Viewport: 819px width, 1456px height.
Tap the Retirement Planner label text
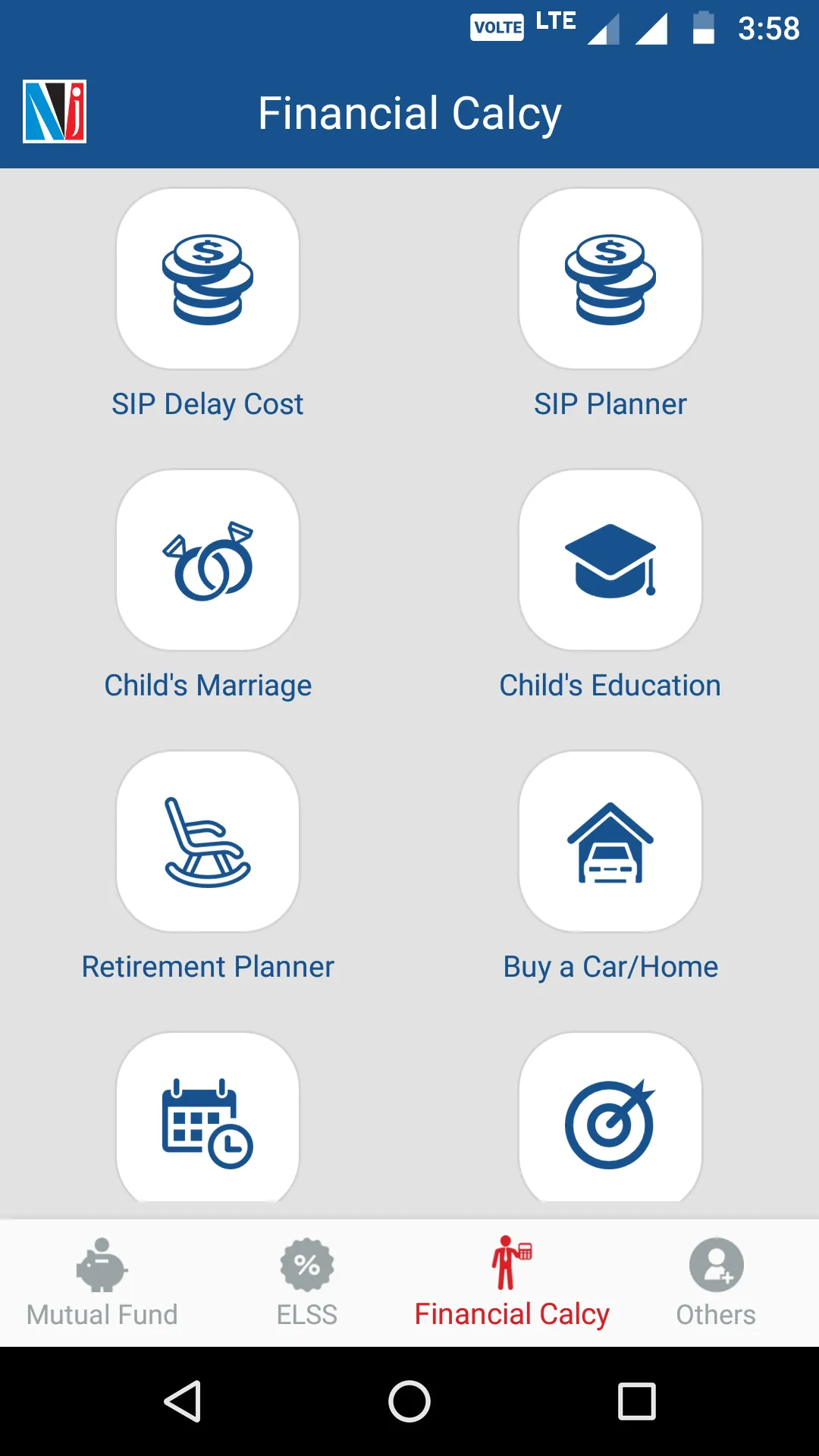point(208,966)
